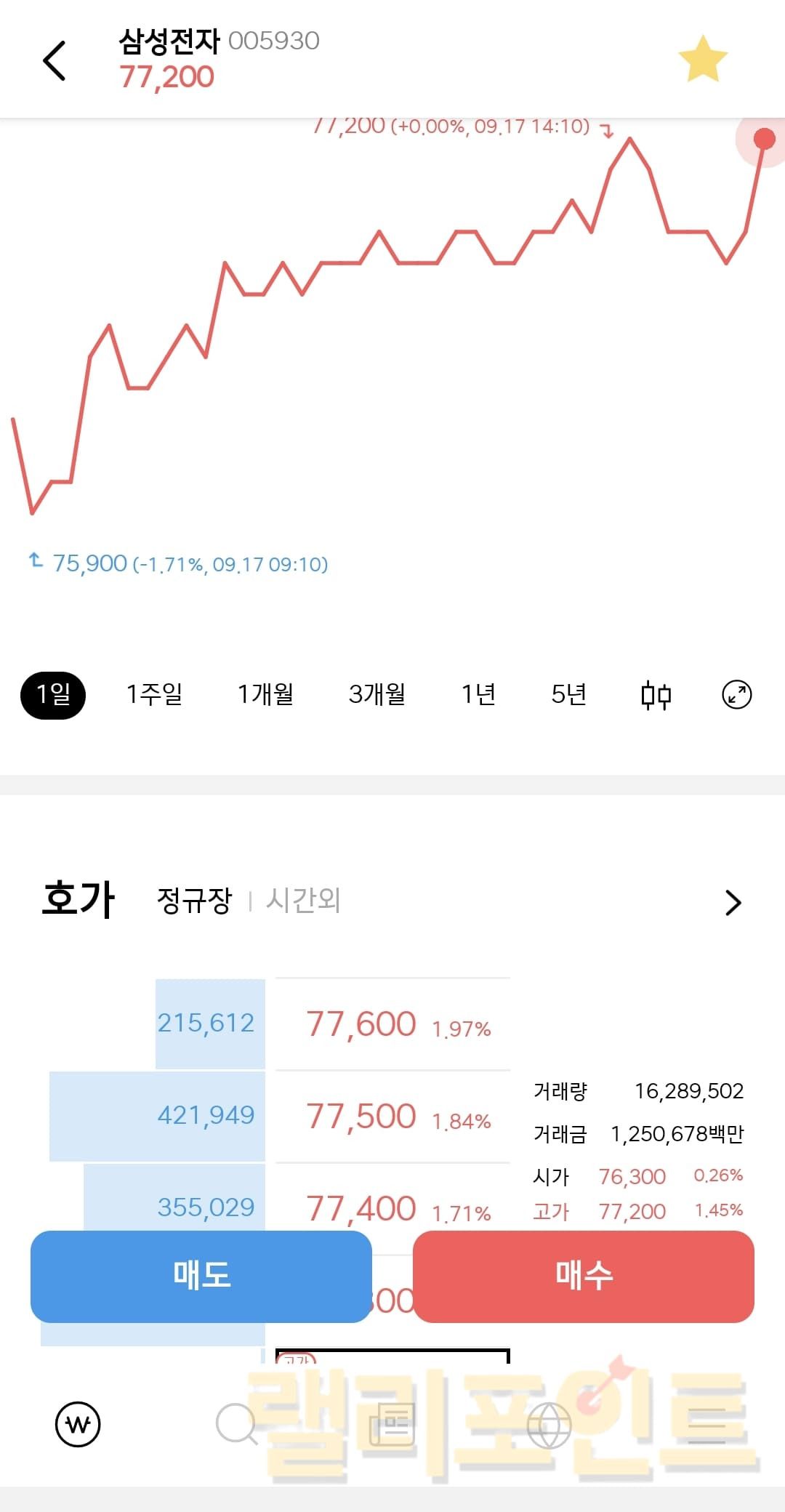
Task: Open the full 호가 details arrow
Action: [x=733, y=902]
